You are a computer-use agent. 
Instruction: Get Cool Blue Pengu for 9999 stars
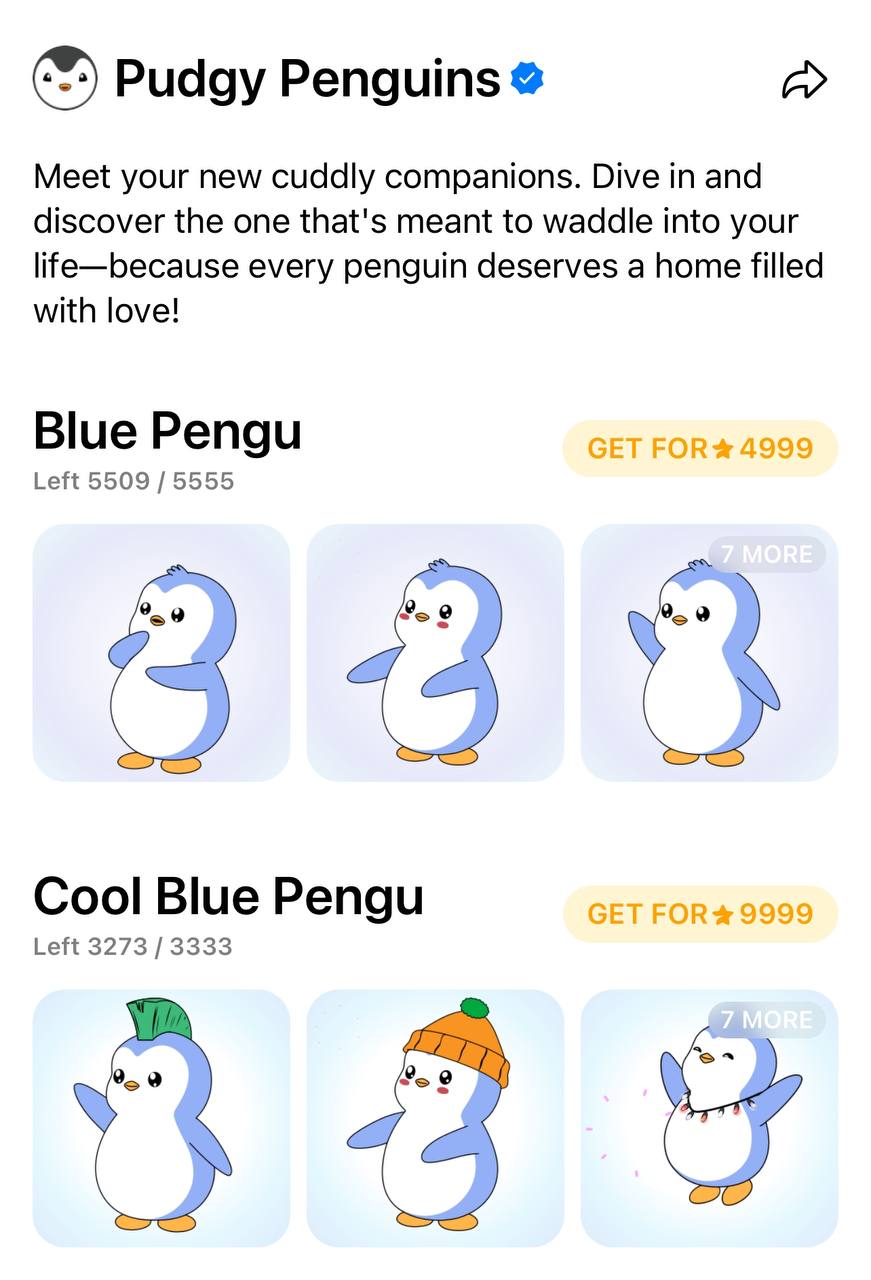click(700, 914)
